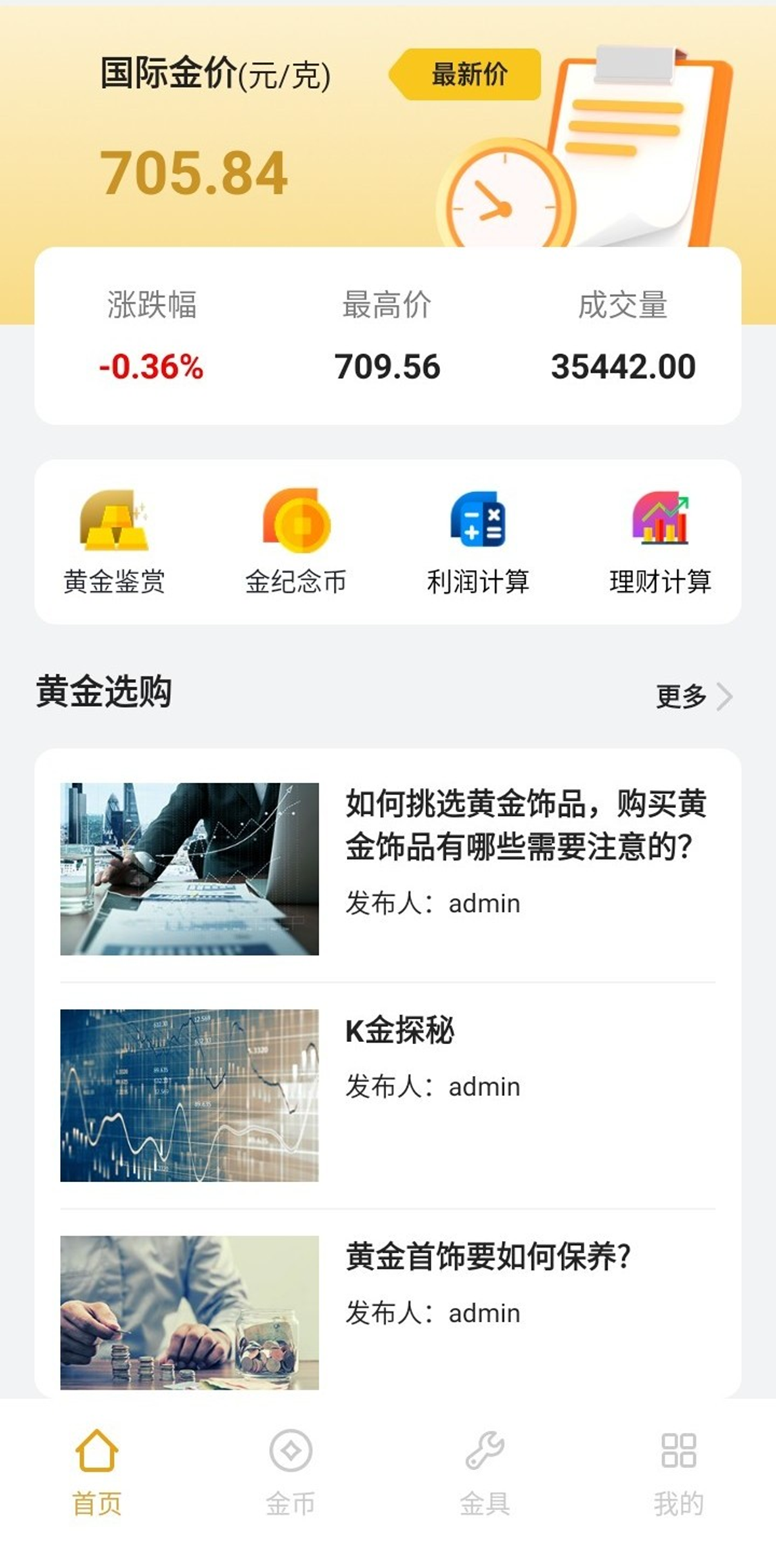Read the K金探秘 article
776x1568 pixels.
pyautogui.click(x=400, y=1031)
